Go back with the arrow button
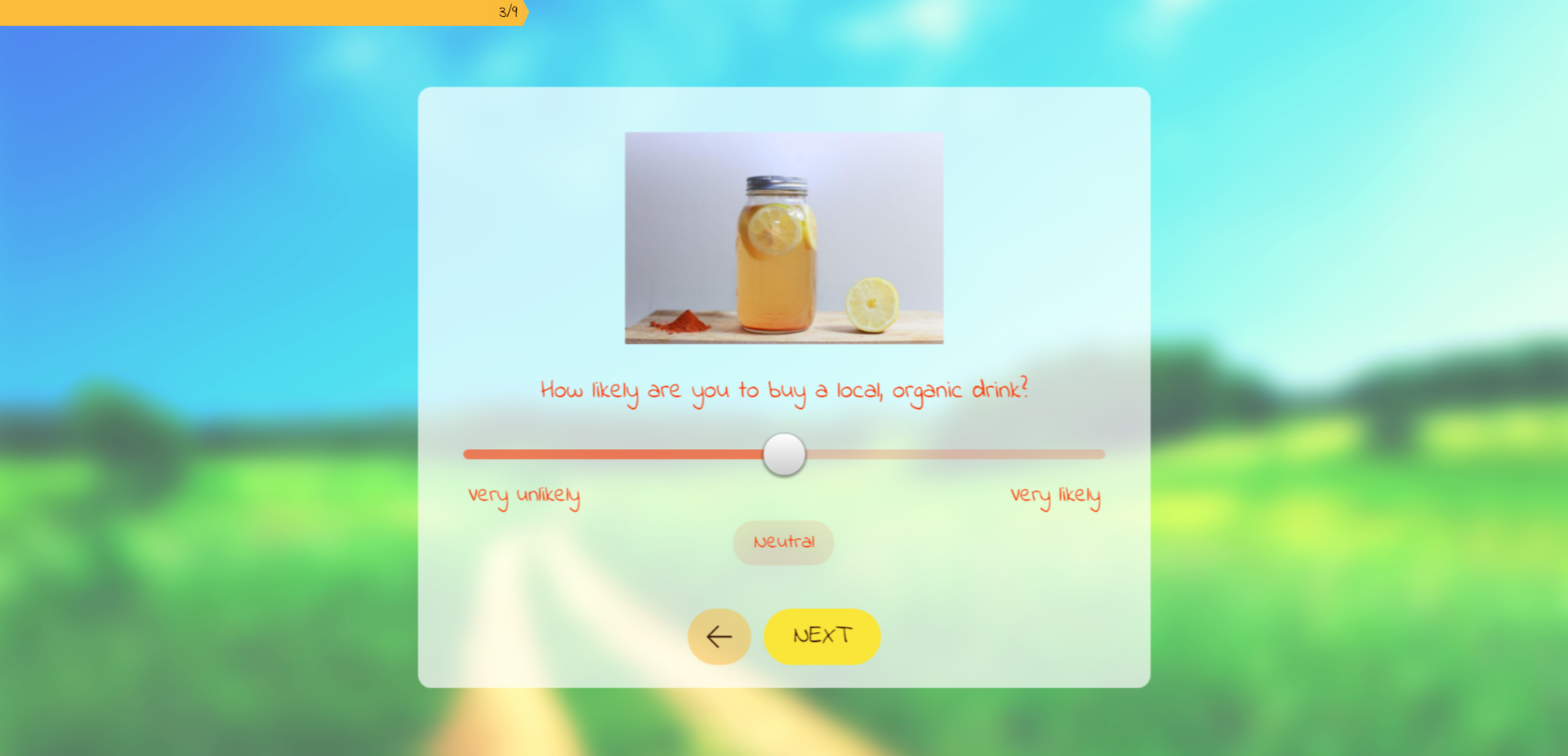The height and width of the screenshot is (756, 1568). click(x=719, y=636)
